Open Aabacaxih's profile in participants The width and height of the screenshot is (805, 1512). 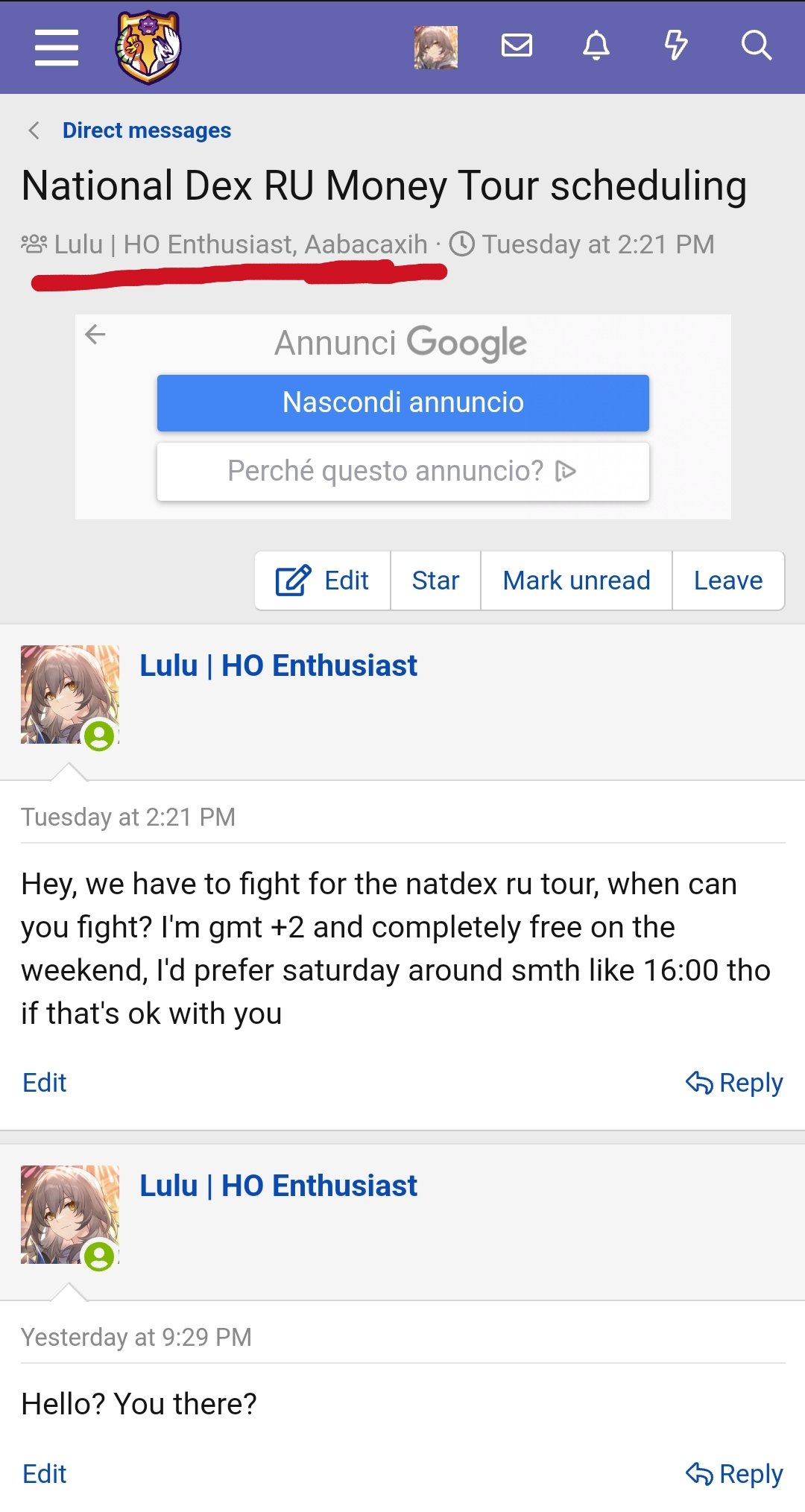coord(366,244)
